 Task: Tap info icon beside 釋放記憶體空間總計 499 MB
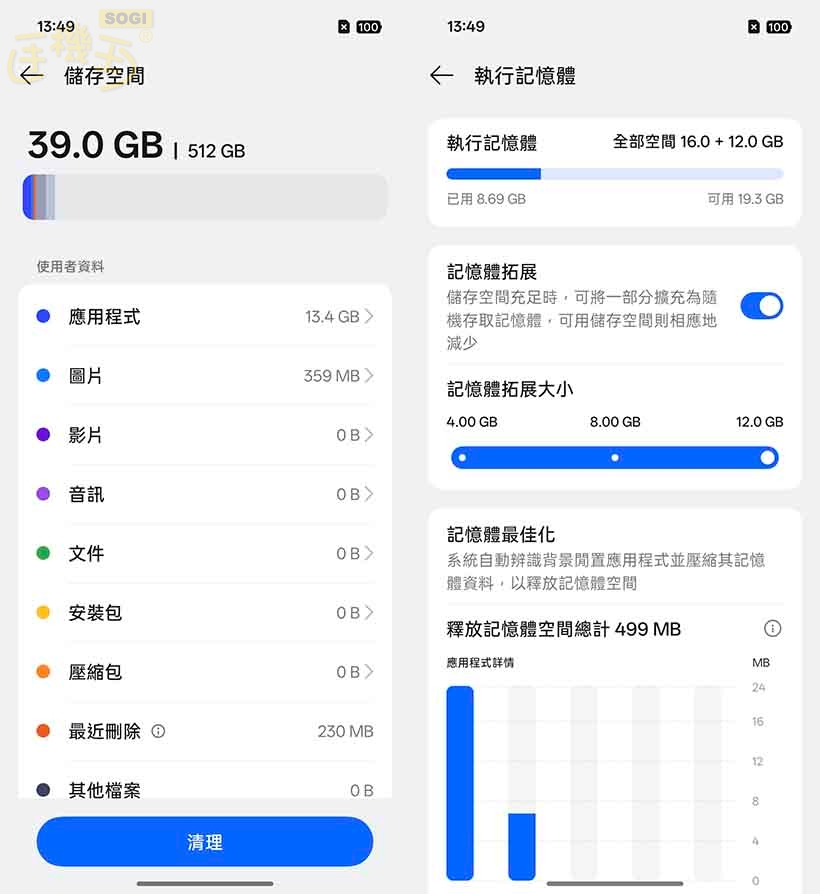[x=772, y=629]
